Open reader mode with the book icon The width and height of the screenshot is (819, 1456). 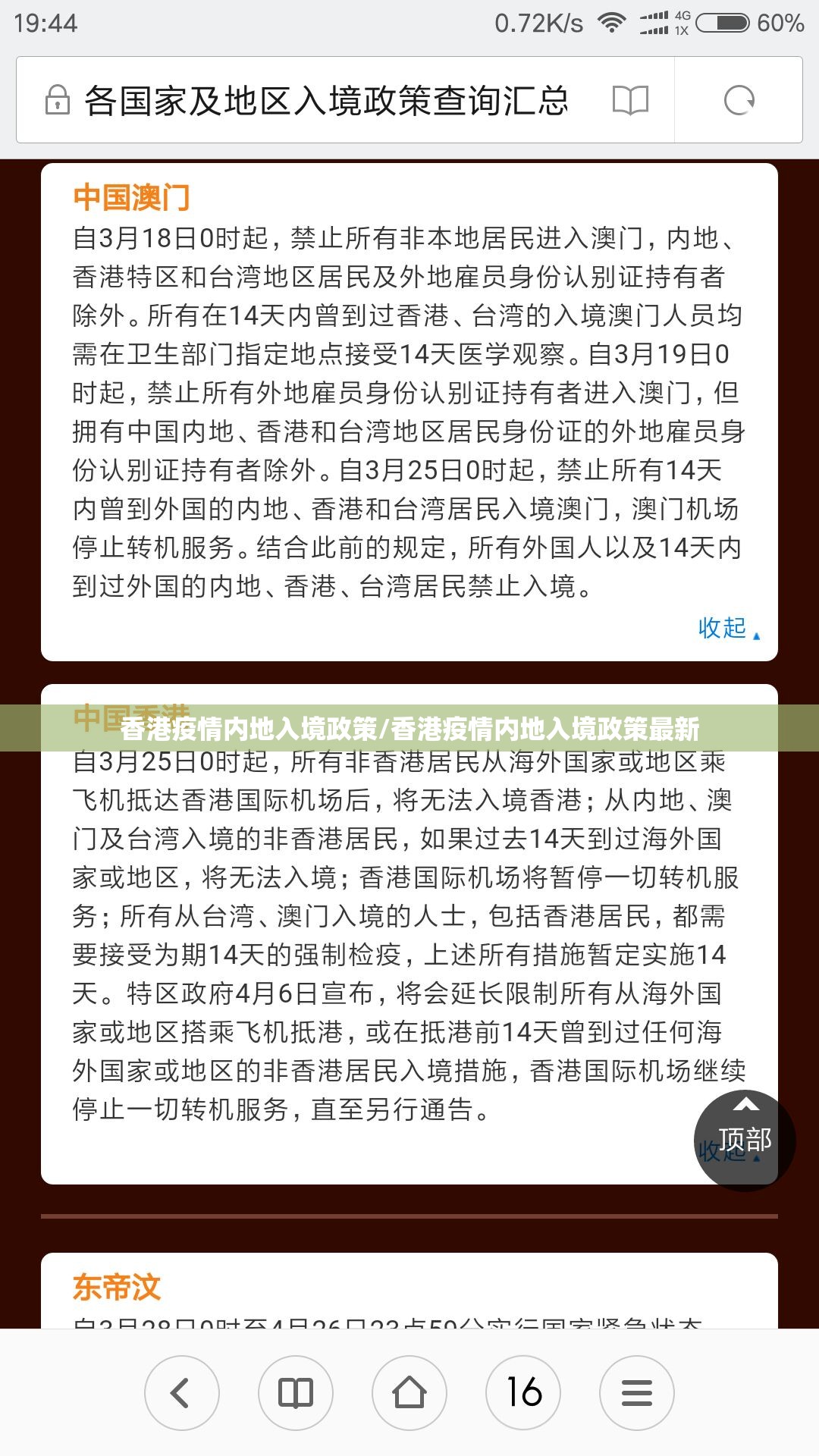[630, 100]
